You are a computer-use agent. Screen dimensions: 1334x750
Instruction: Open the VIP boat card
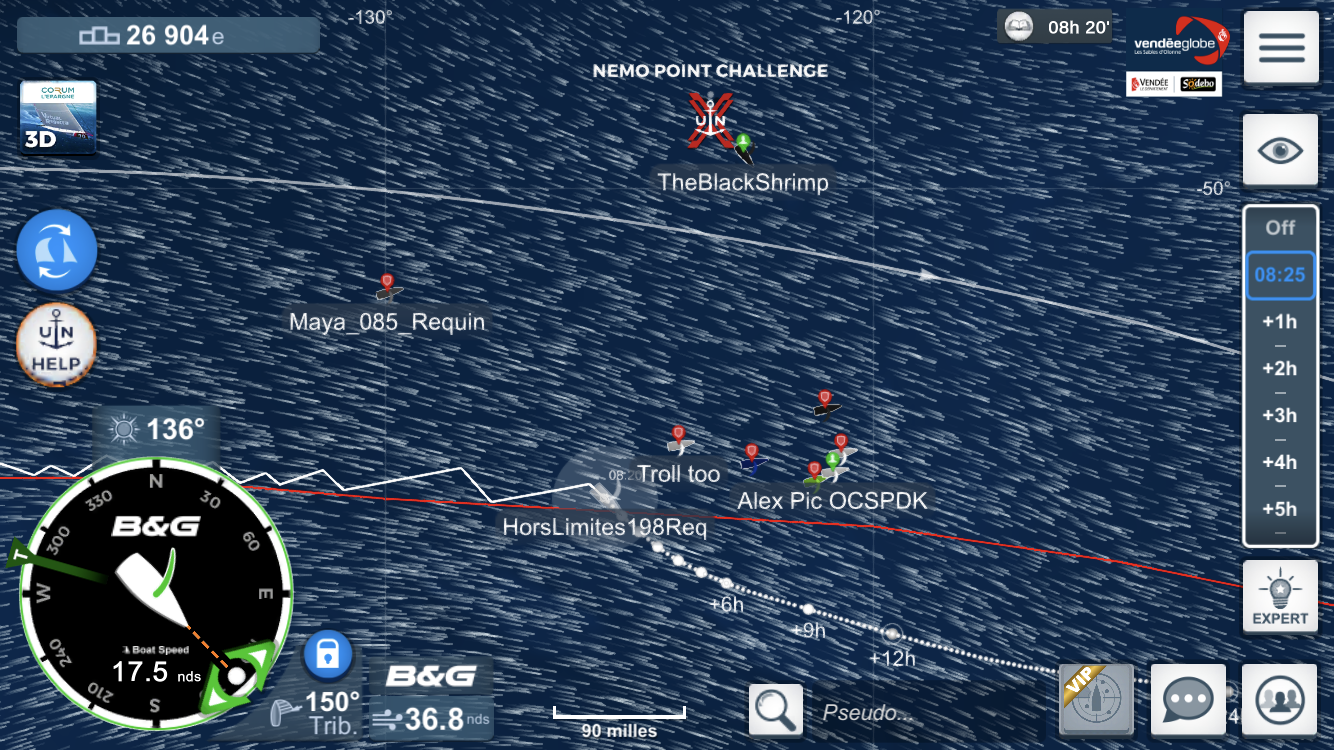point(1096,699)
